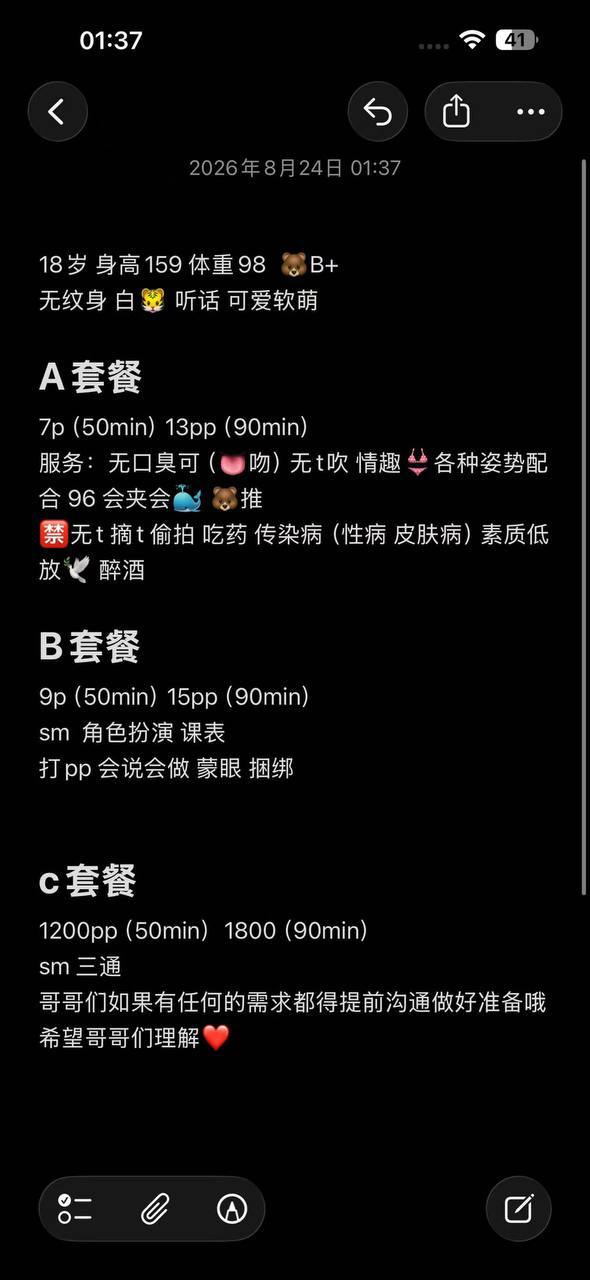Insert a checklist into the note

coord(75,1209)
